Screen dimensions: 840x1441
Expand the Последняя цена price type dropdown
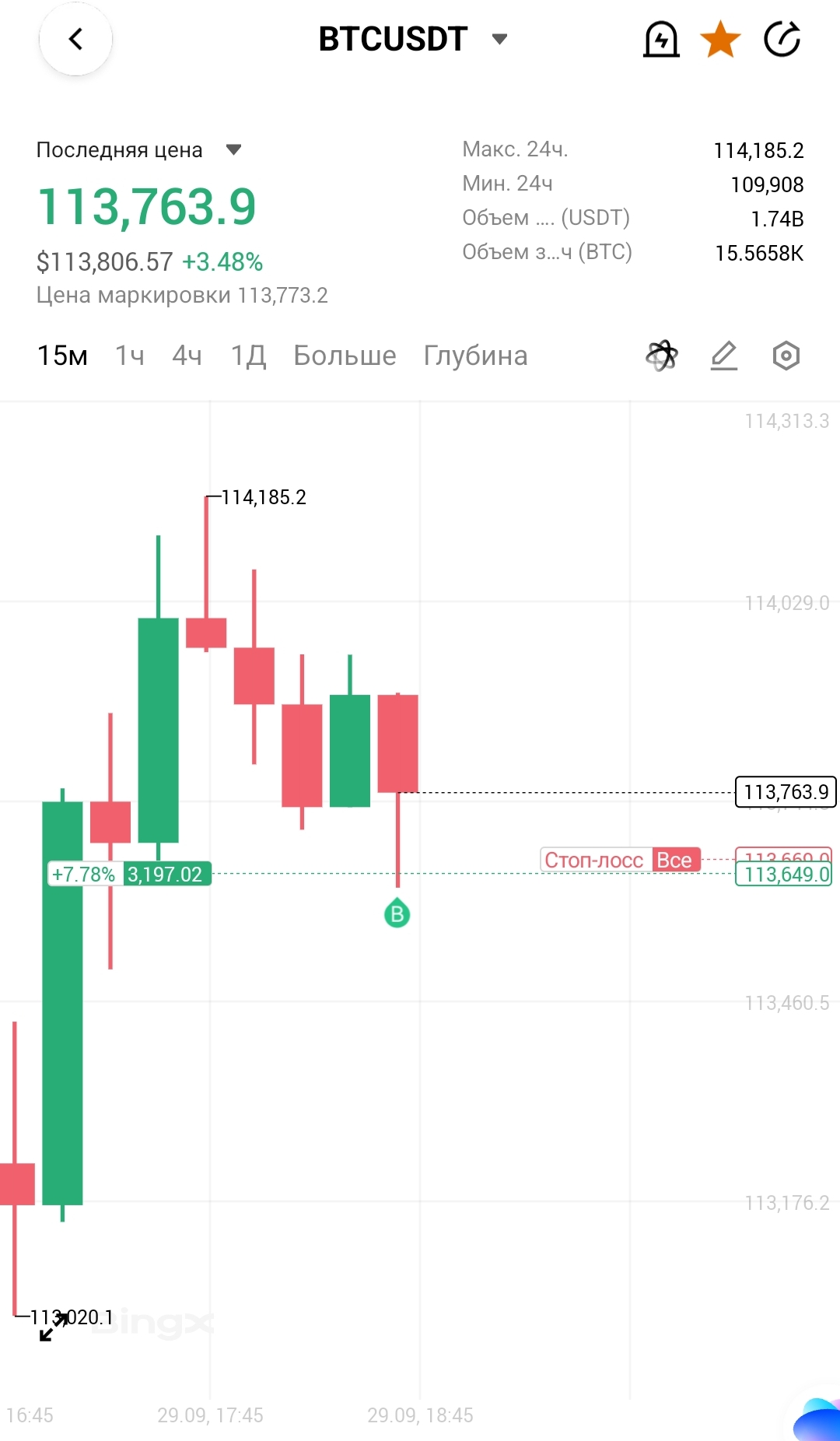pyautogui.click(x=233, y=149)
